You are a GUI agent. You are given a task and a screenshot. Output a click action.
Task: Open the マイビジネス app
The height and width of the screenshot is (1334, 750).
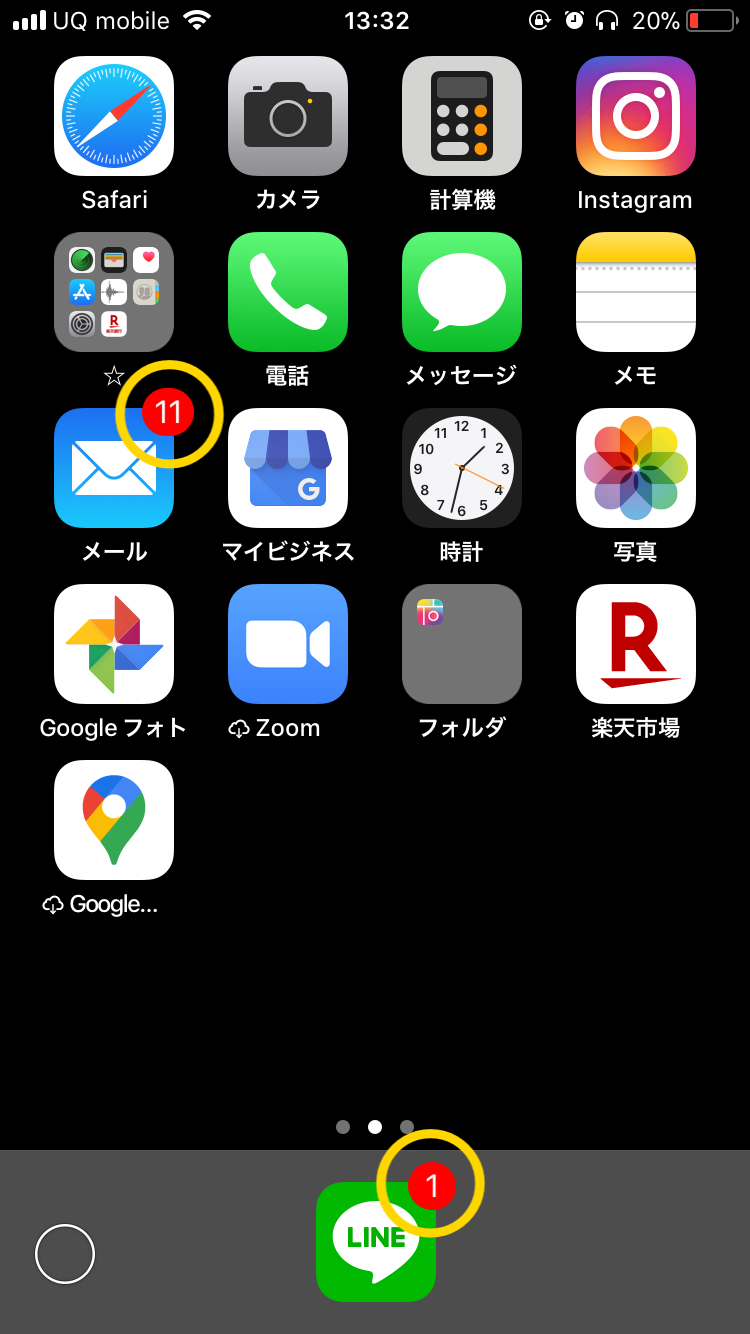(288, 468)
